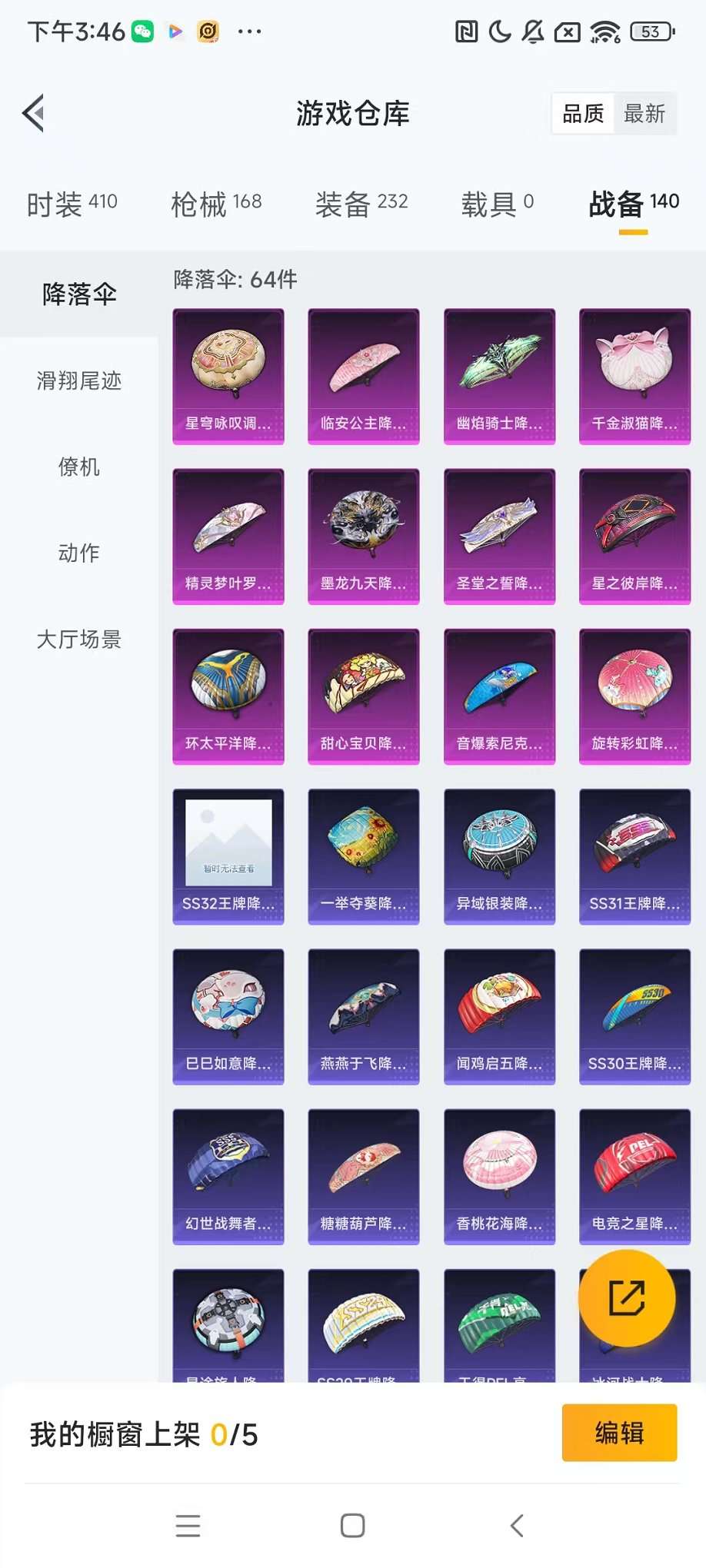Open the 星穹咏叹调 parachute item

pyautogui.click(x=228, y=376)
